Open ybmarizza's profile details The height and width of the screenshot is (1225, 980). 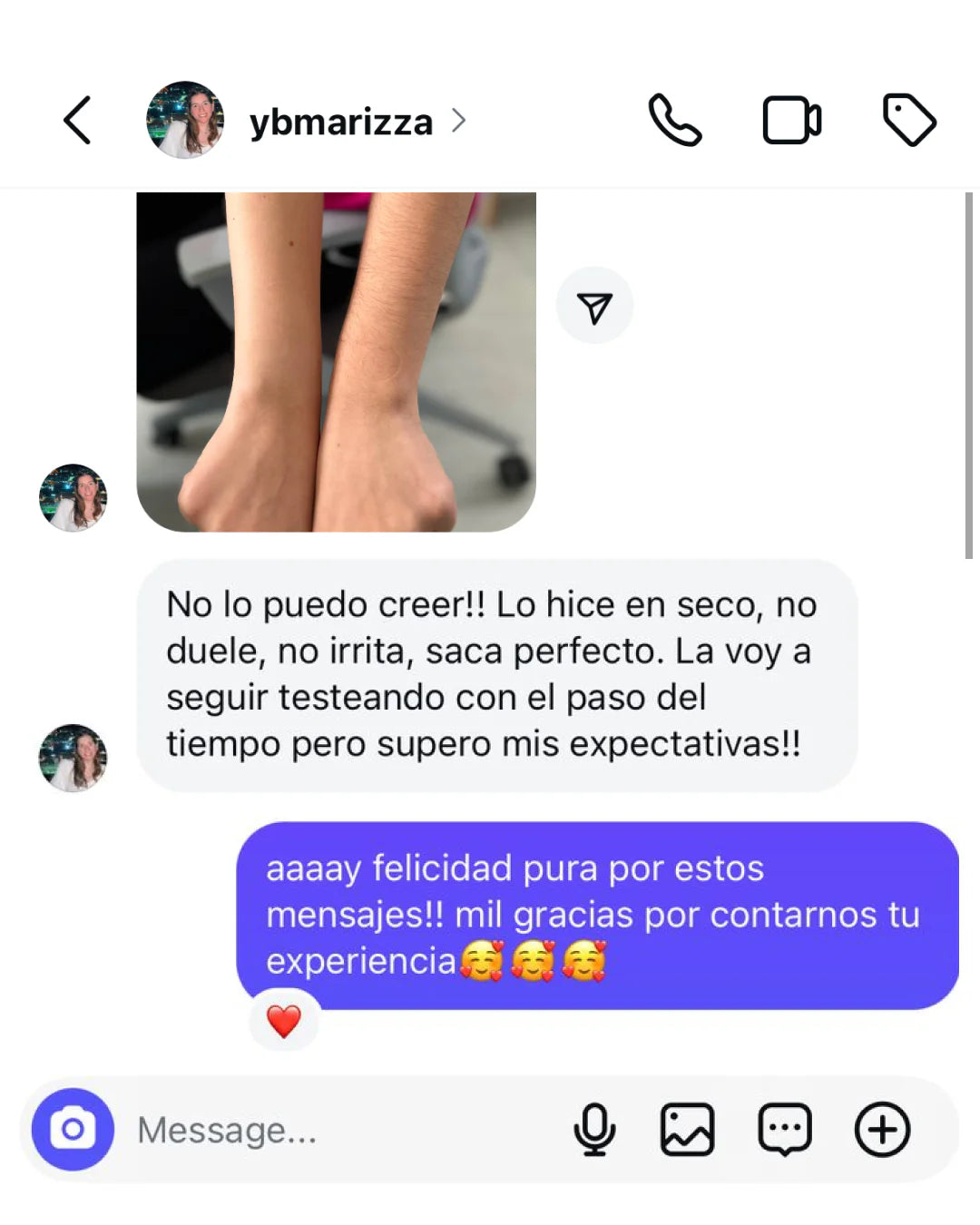[341, 122]
